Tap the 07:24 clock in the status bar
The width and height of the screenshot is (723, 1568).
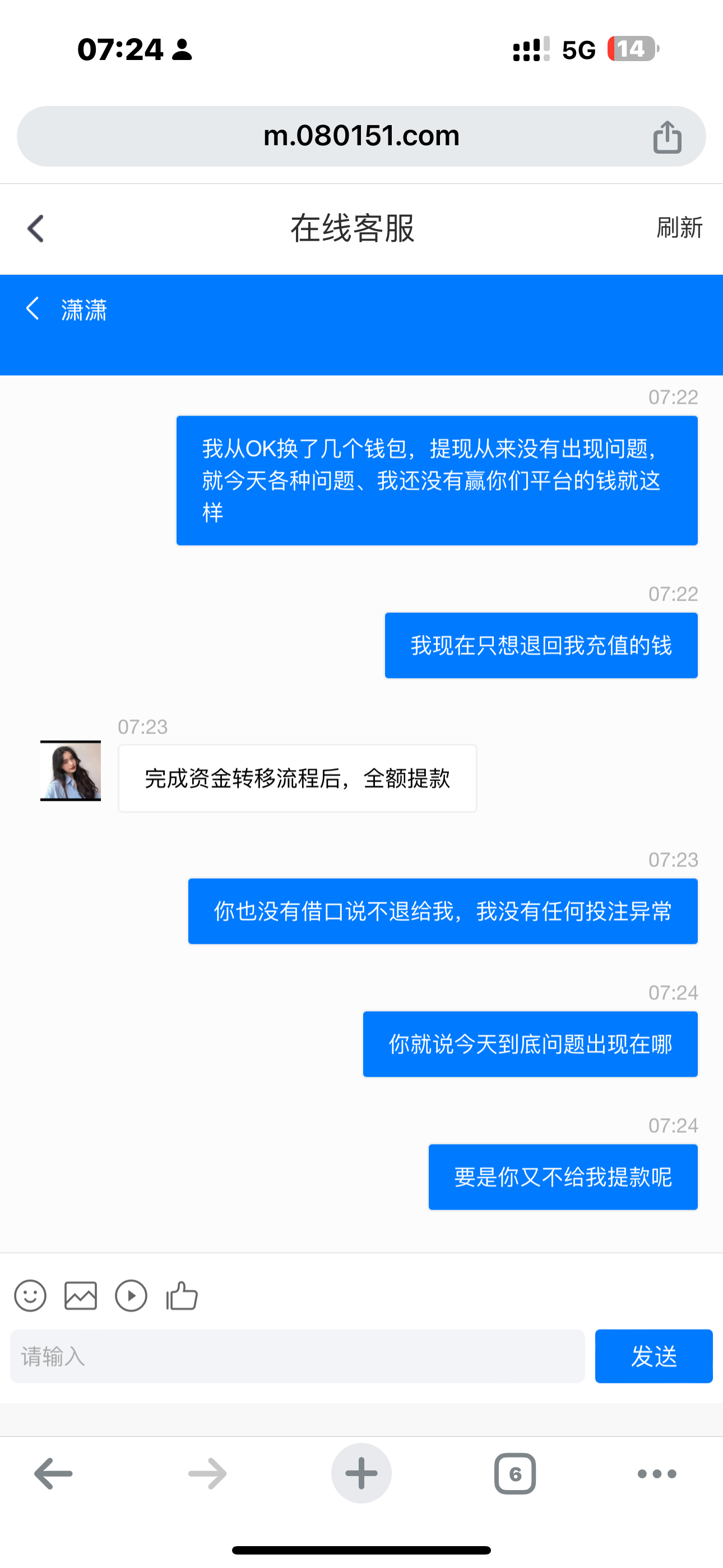119,50
